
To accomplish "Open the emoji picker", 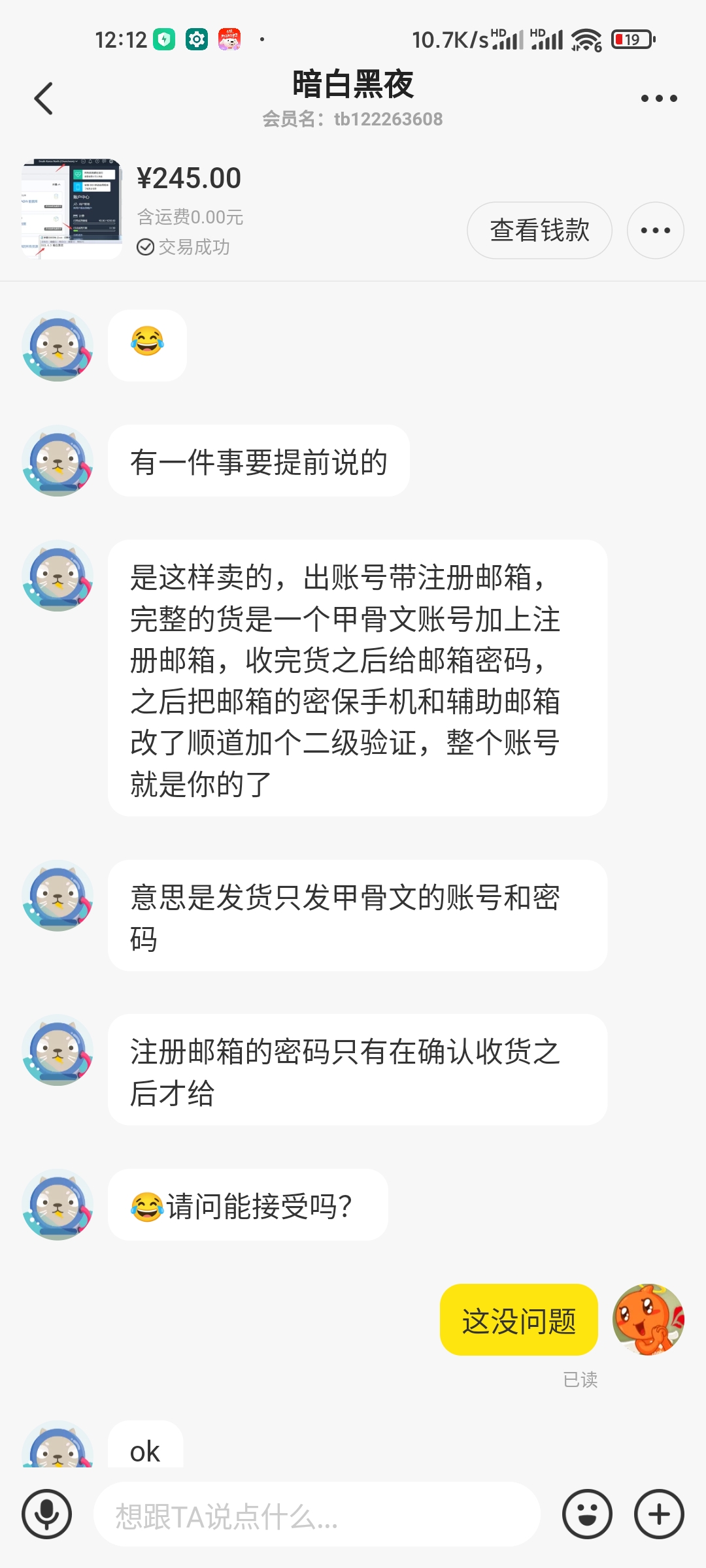I will point(587,1514).
